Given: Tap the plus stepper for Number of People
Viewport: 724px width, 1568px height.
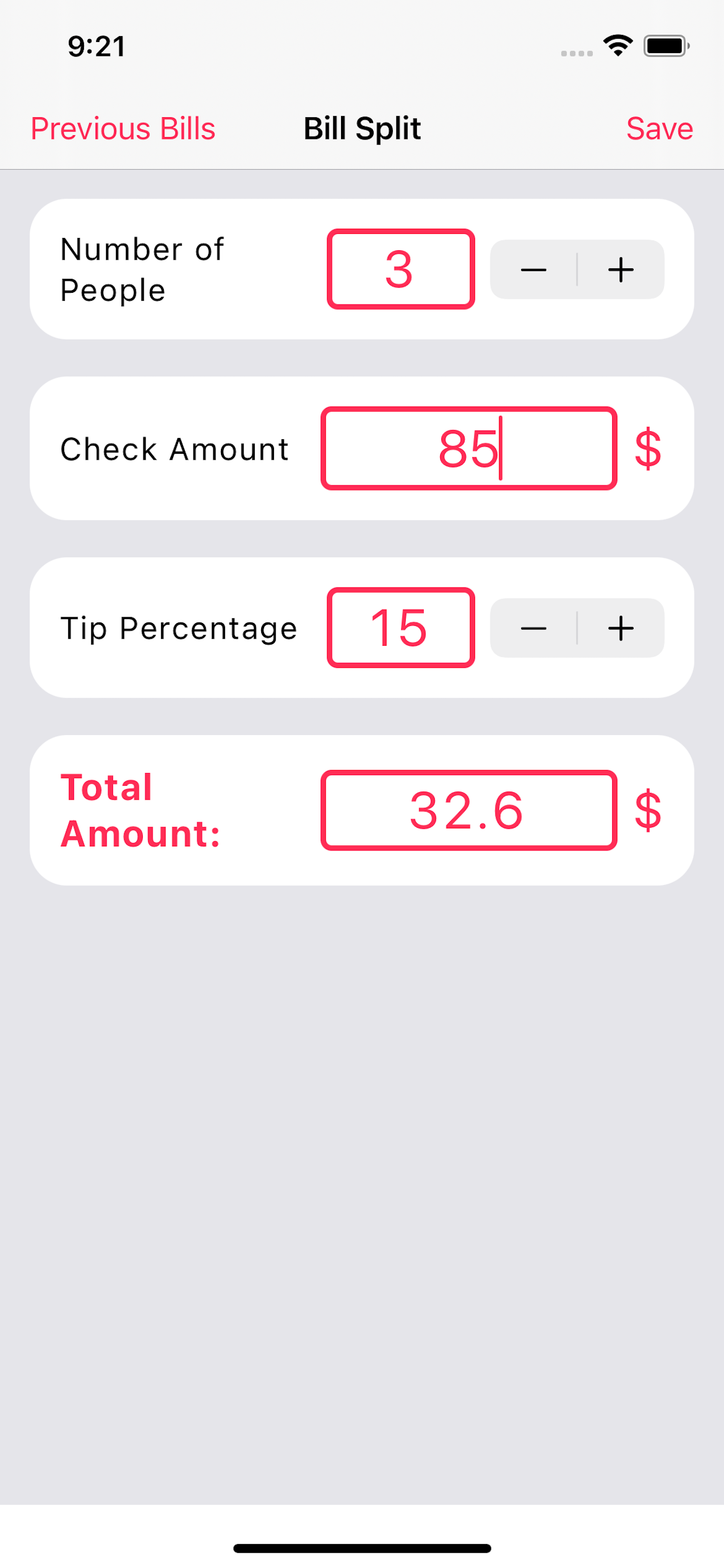Looking at the screenshot, I should click(620, 269).
